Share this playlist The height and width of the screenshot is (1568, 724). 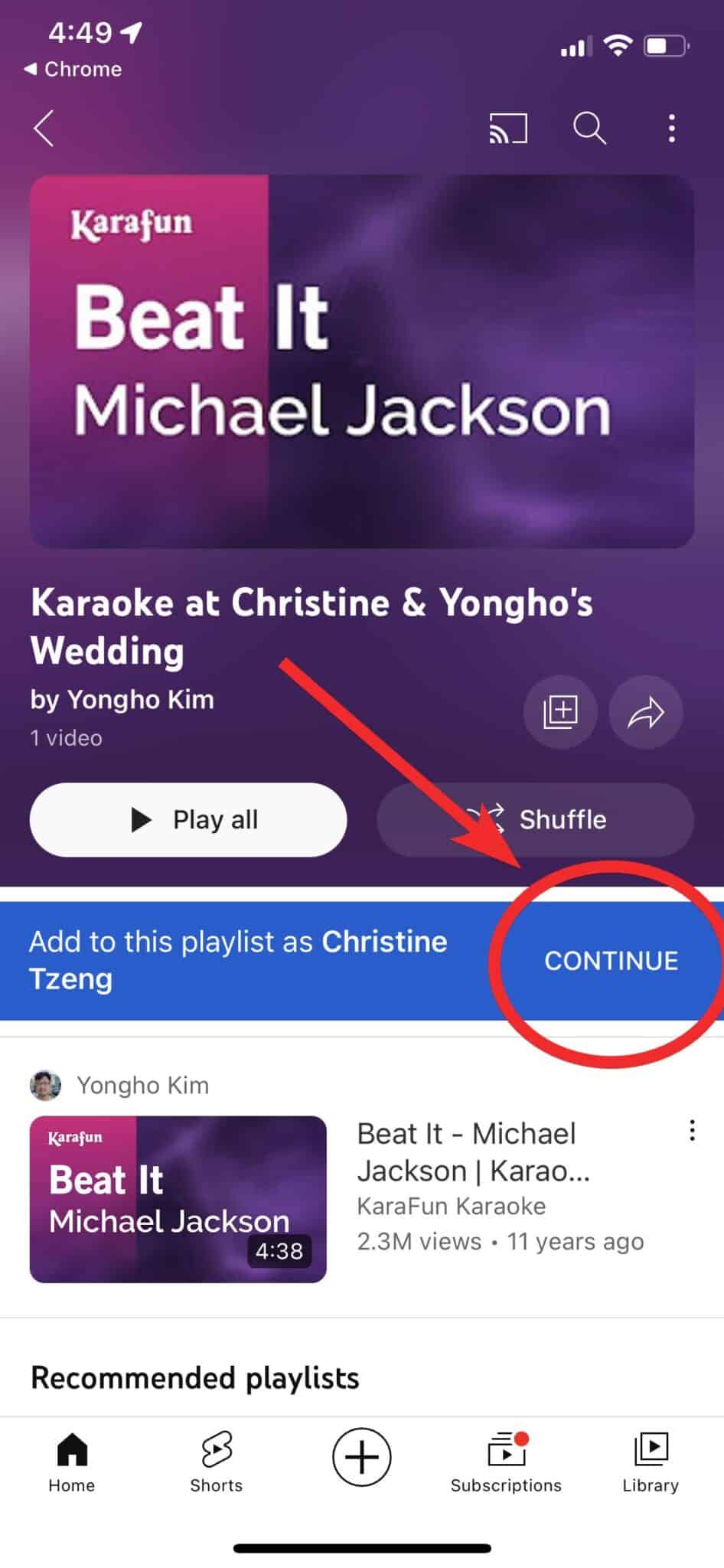pos(645,711)
